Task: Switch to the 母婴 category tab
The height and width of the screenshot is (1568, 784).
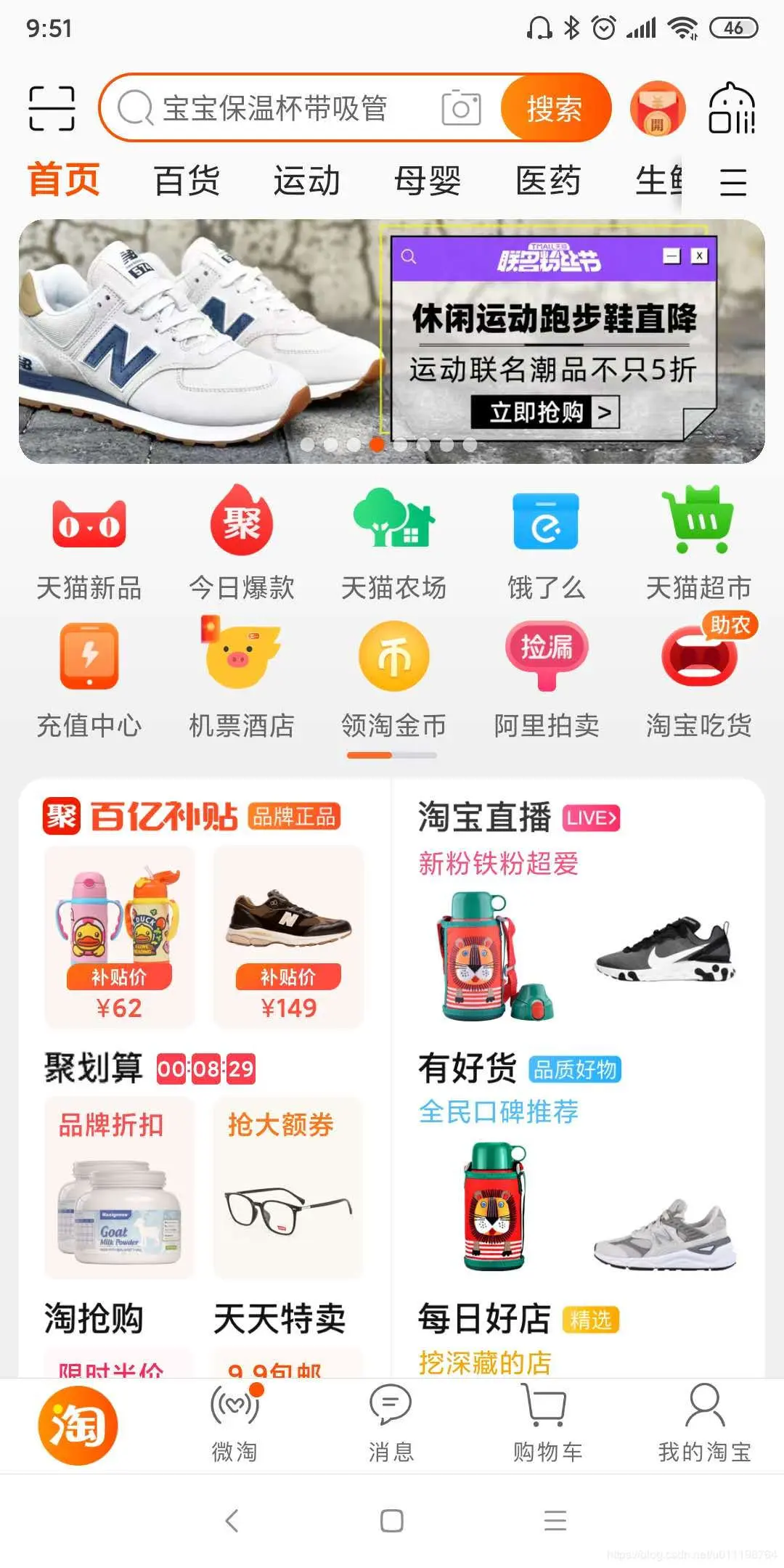Action: point(429,181)
